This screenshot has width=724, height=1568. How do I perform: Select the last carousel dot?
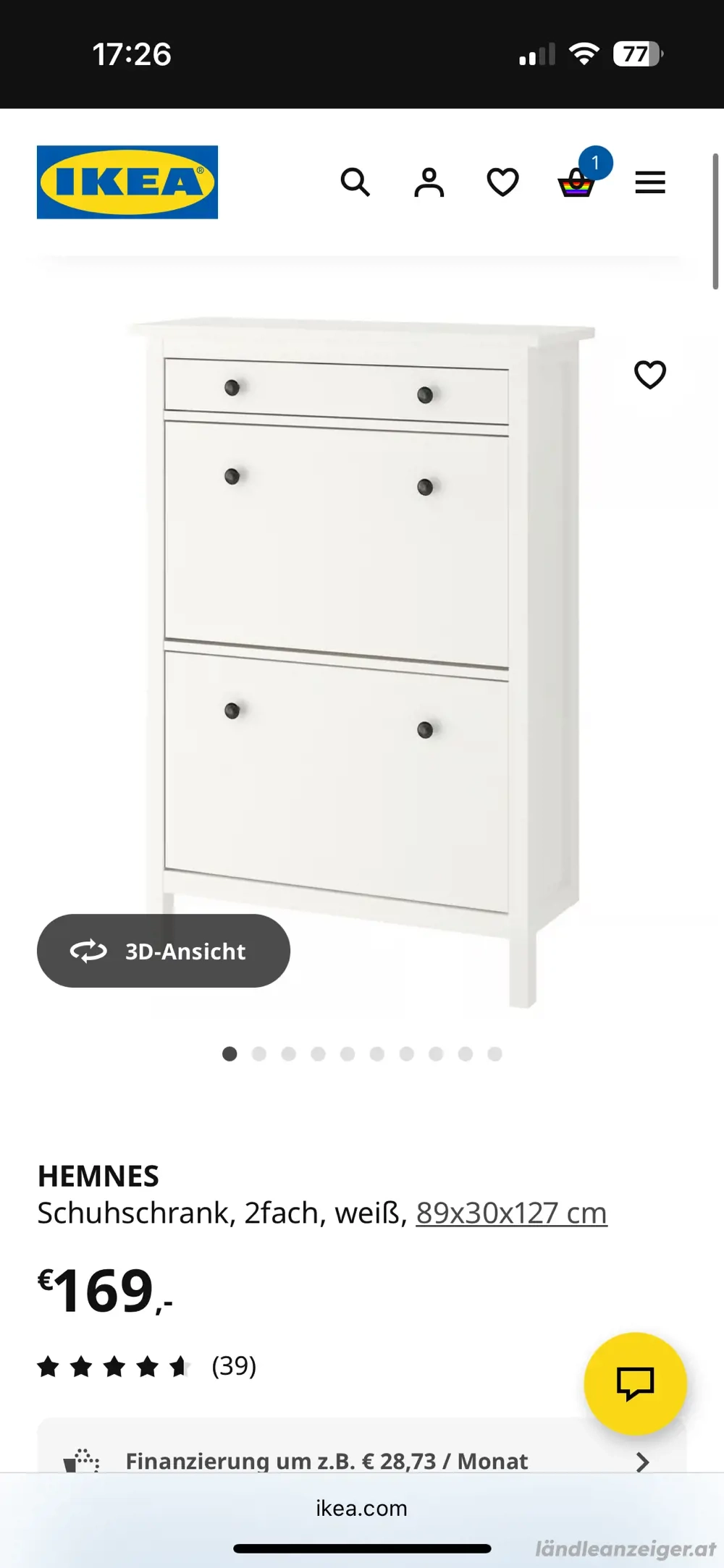[x=494, y=1054]
